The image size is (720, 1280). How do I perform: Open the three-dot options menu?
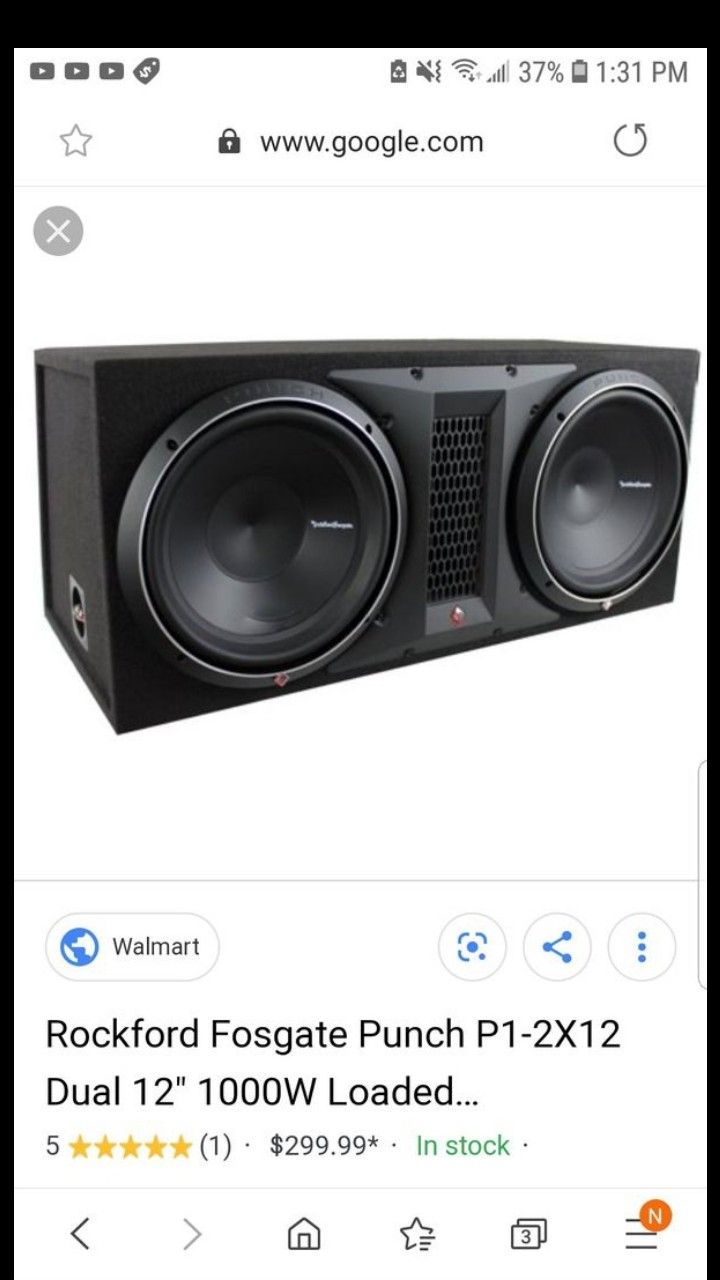642,946
